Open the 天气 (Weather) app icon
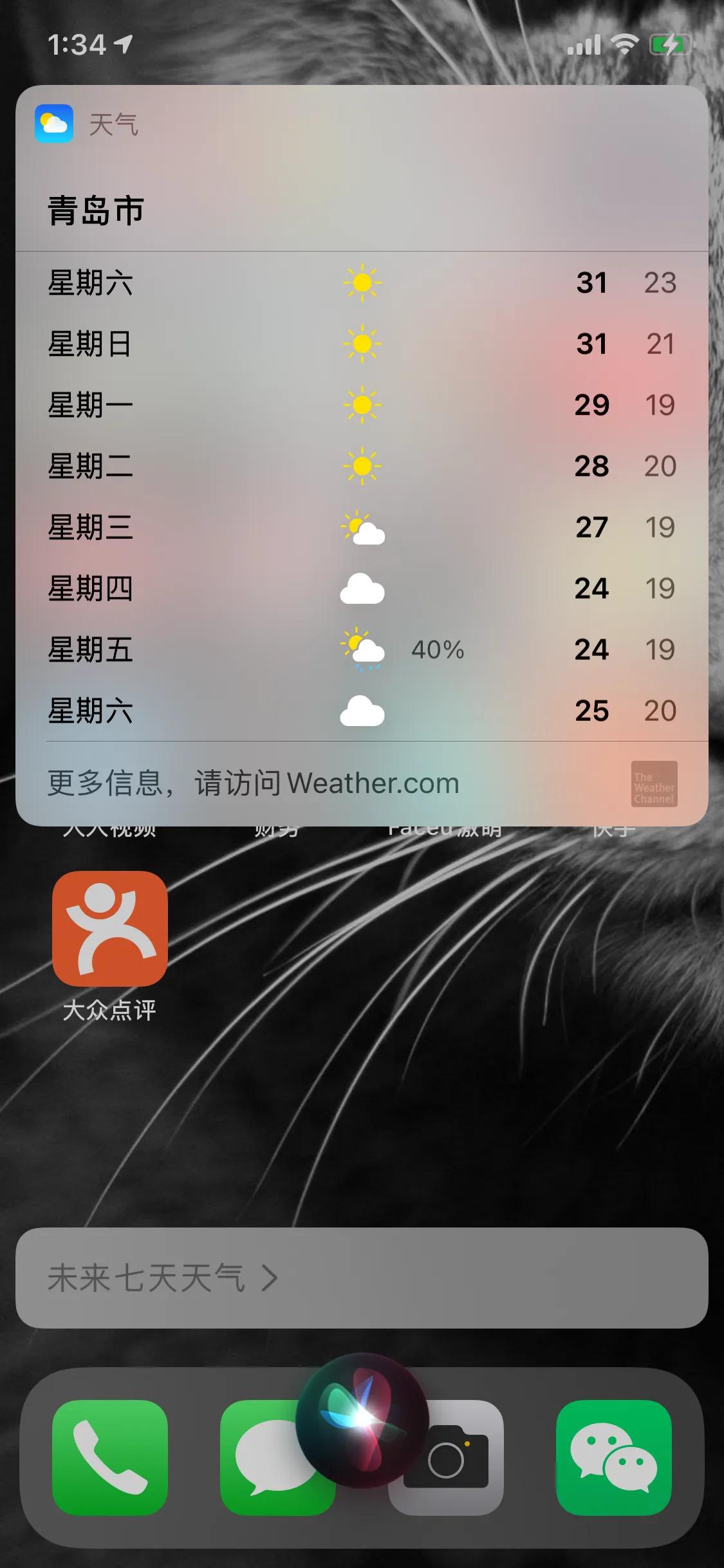 coord(55,123)
